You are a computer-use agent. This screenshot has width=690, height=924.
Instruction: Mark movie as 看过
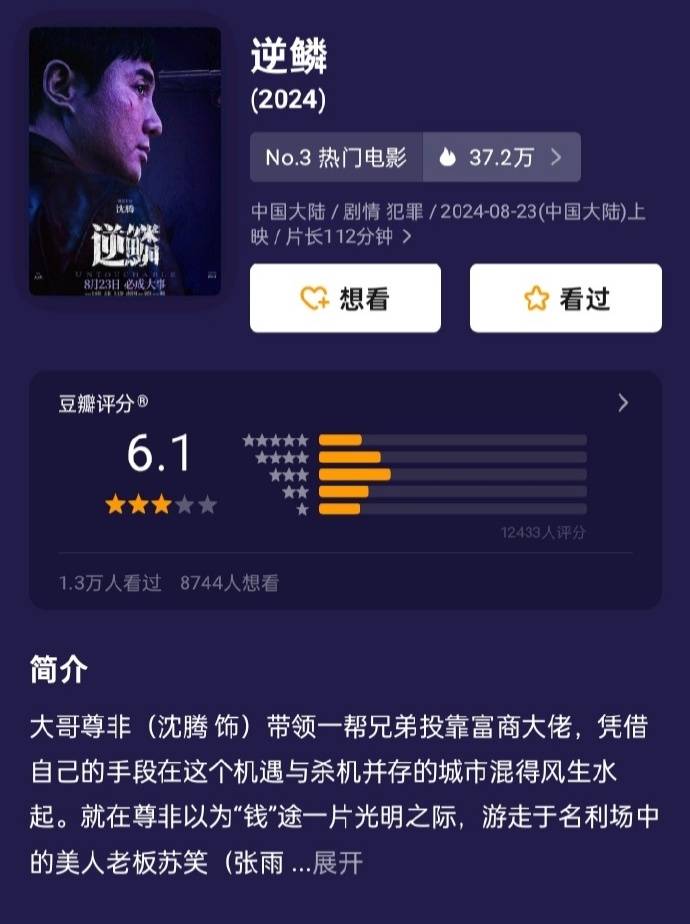[565, 298]
